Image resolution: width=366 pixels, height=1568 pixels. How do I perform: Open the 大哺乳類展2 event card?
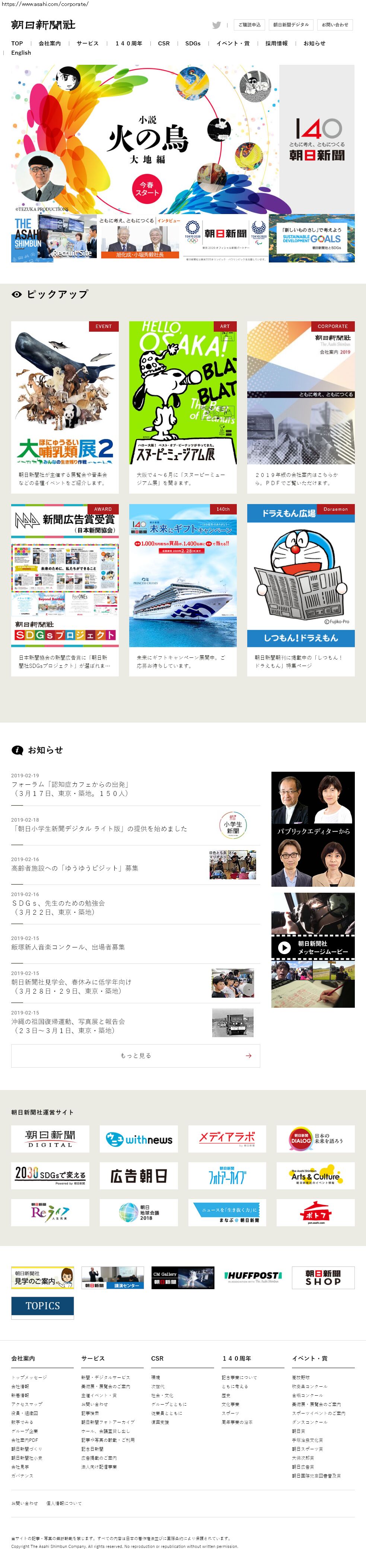[64, 407]
